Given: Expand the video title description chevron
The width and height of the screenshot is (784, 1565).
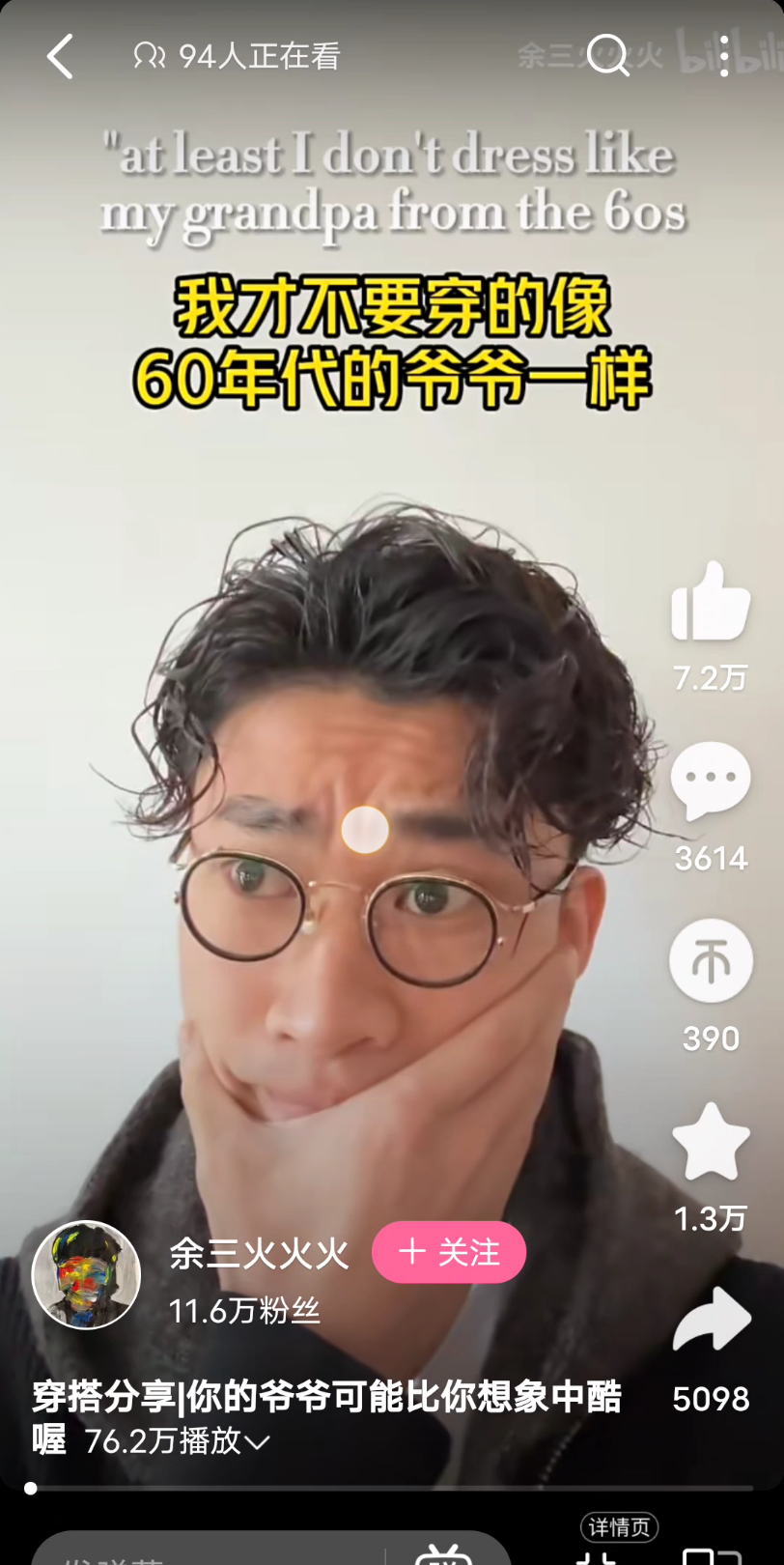Looking at the screenshot, I should pyautogui.click(x=257, y=1442).
